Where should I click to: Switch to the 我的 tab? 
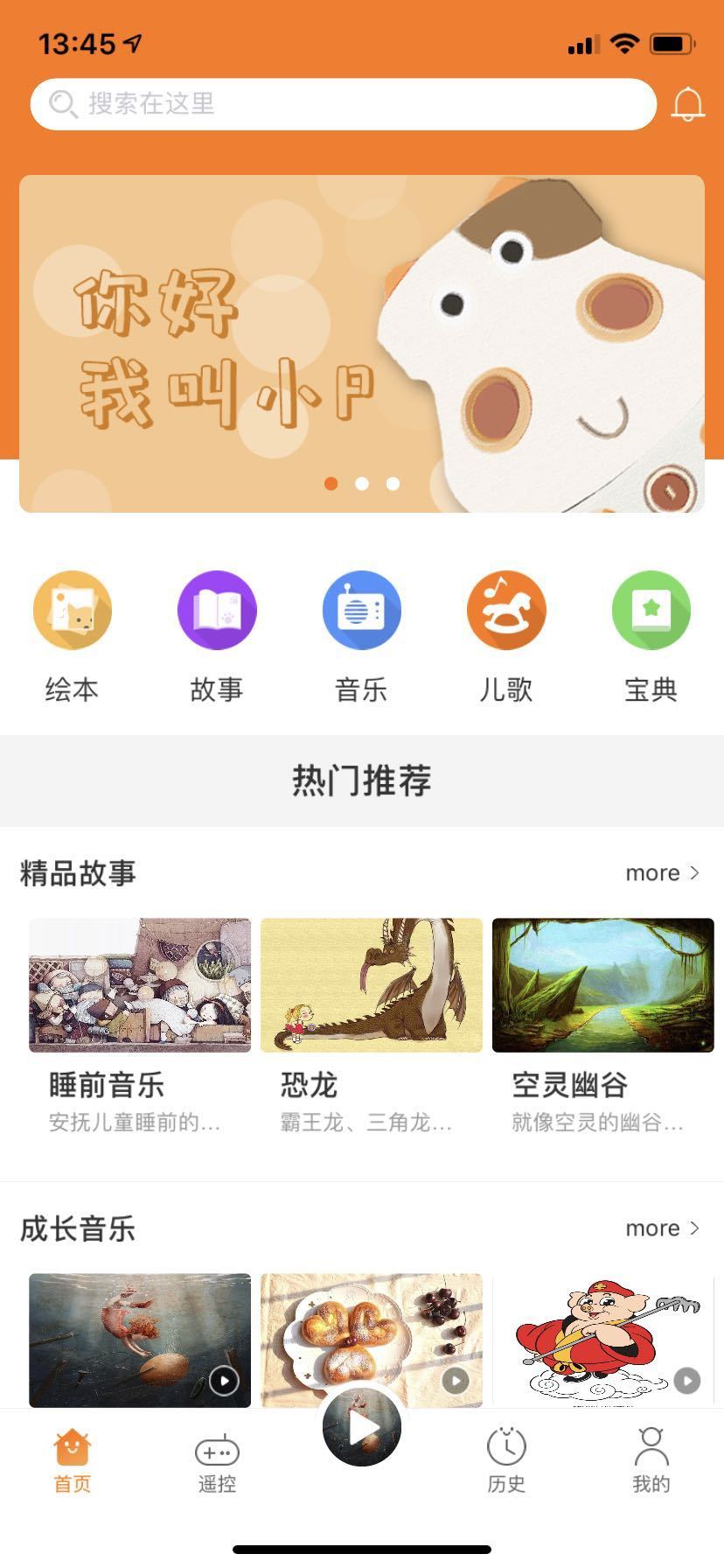point(651,1461)
